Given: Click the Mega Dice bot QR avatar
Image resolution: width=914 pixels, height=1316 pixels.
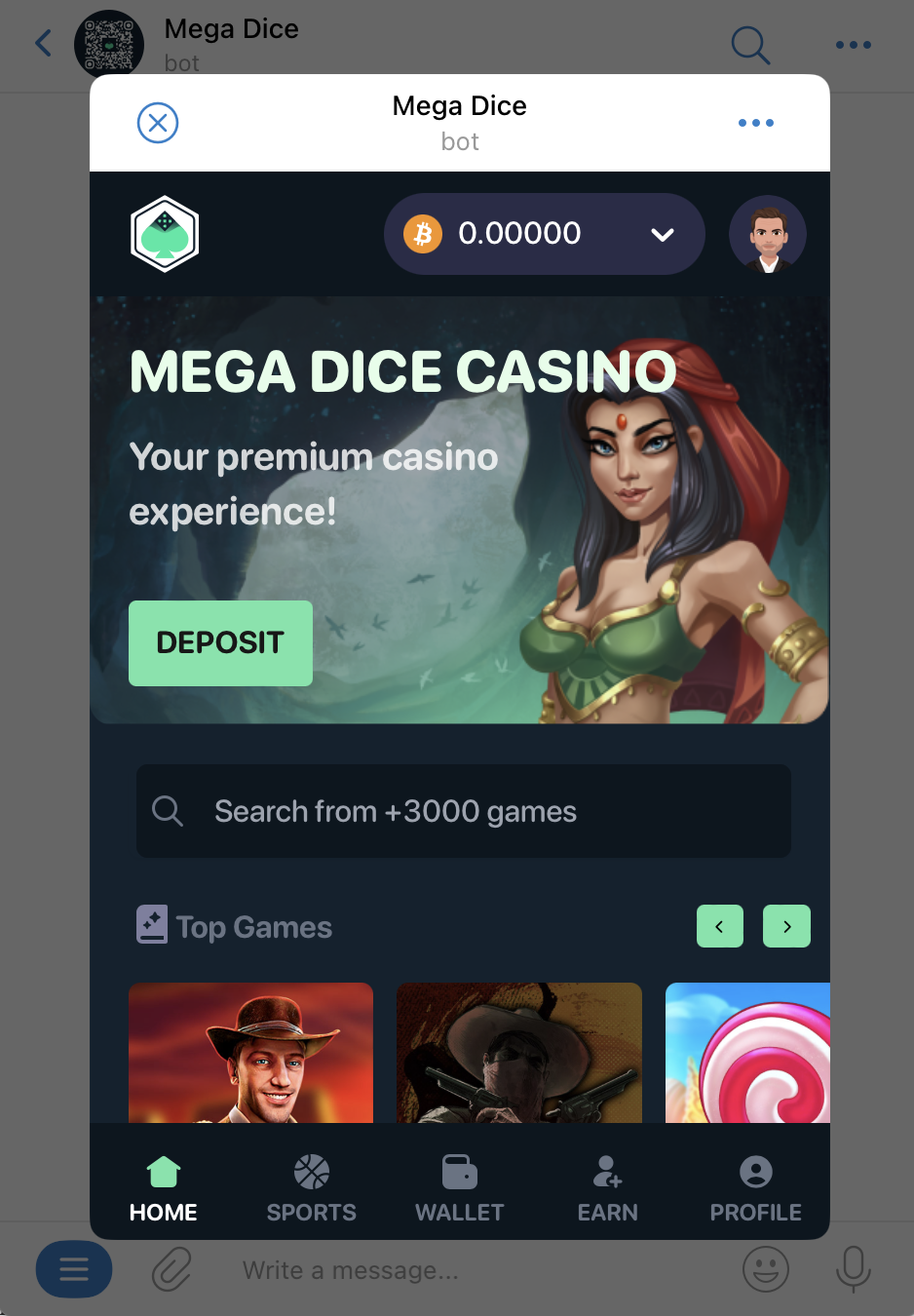Looking at the screenshot, I should [x=108, y=44].
